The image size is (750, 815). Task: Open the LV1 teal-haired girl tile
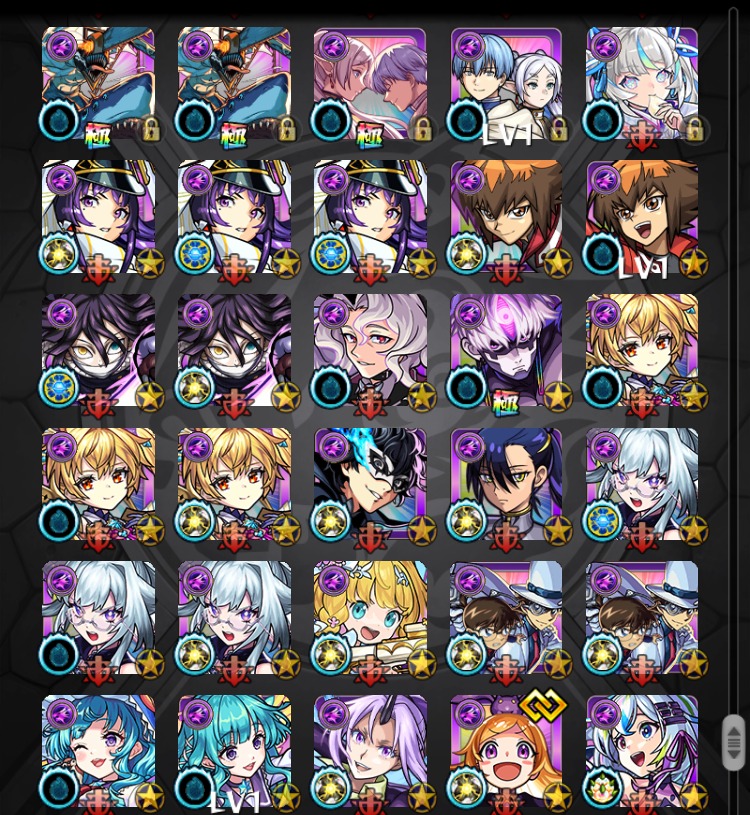[x=234, y=751]
